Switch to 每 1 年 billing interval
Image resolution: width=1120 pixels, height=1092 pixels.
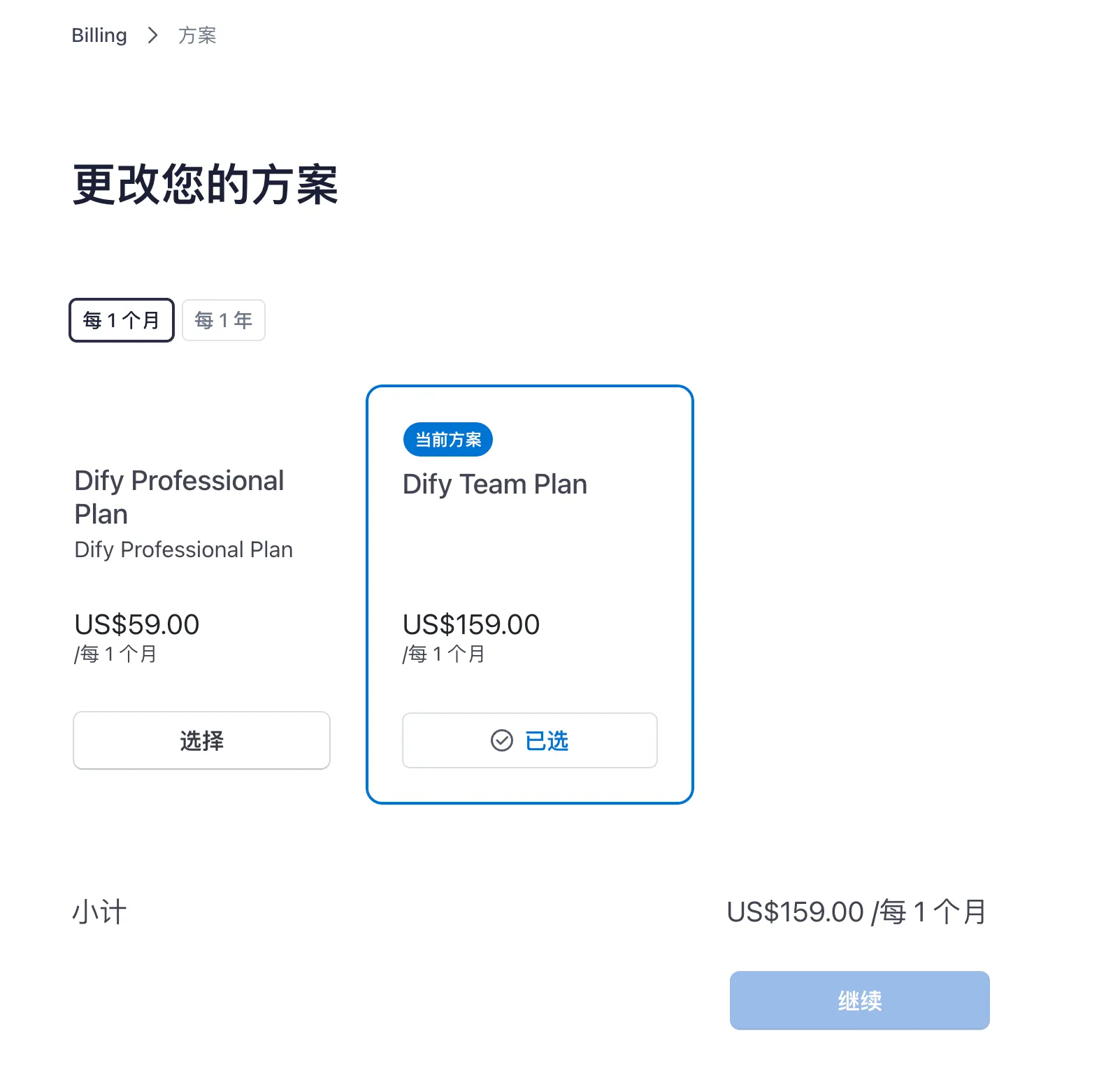224,320
